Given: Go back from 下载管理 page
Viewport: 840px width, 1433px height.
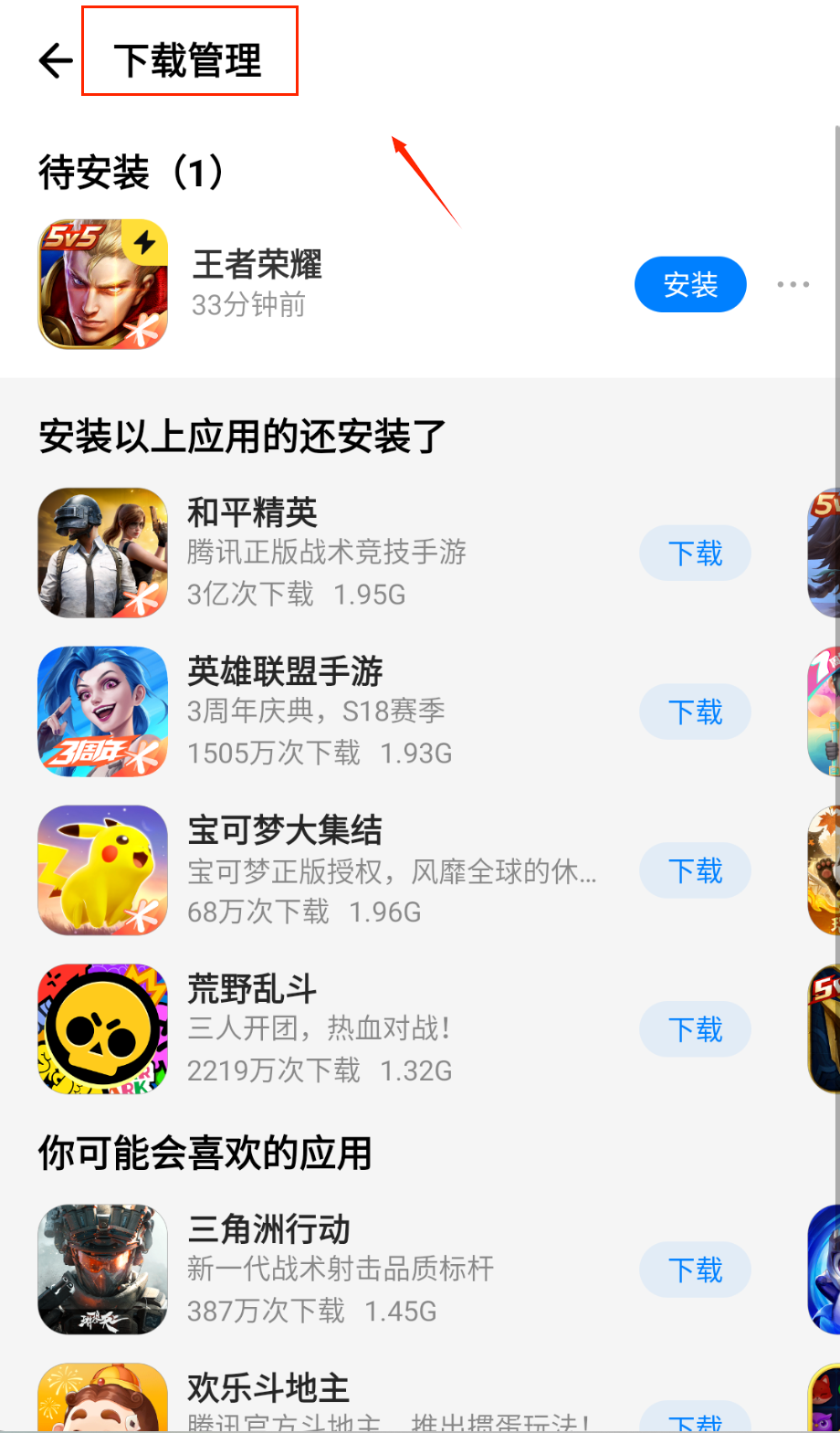Looking at the screenshot, I should (x=56, y=61).
